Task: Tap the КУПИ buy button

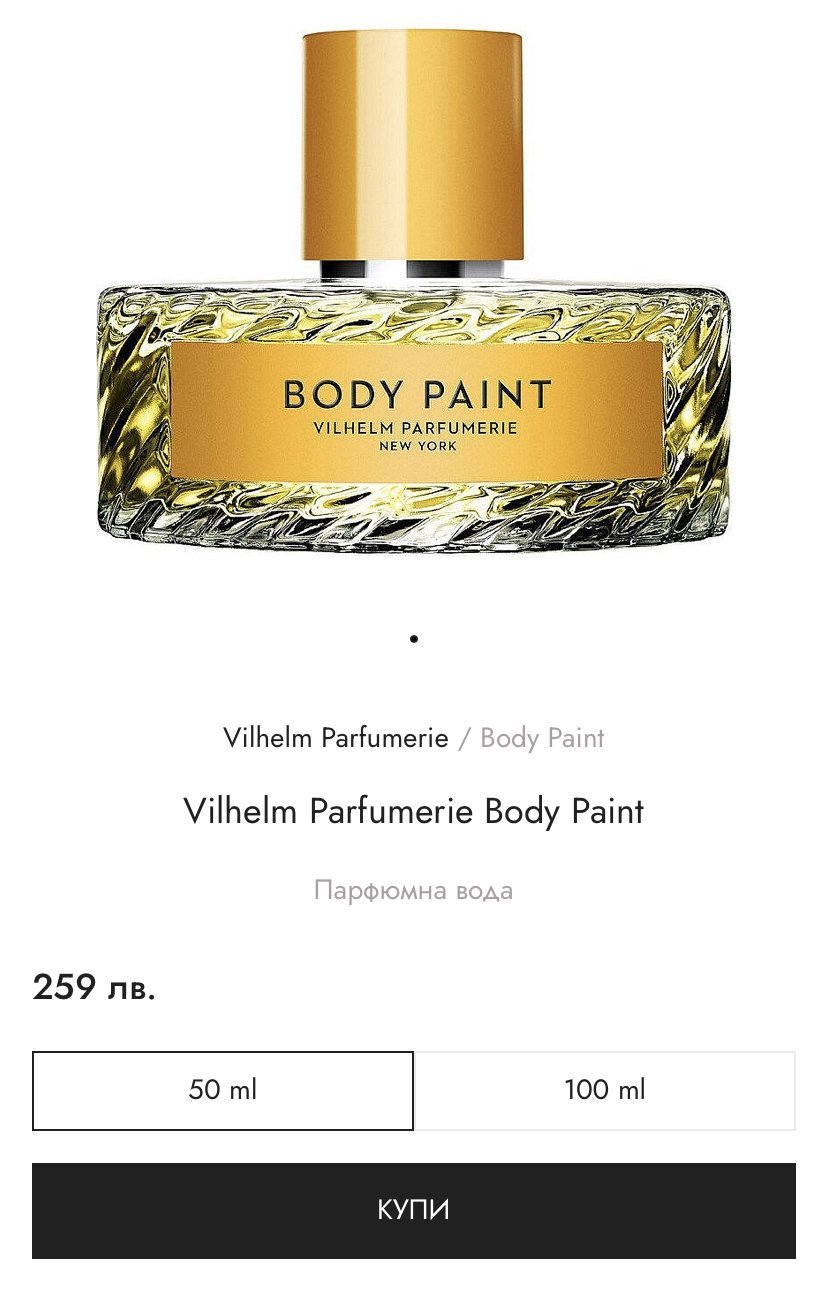Action: (x=414, y=1210)
